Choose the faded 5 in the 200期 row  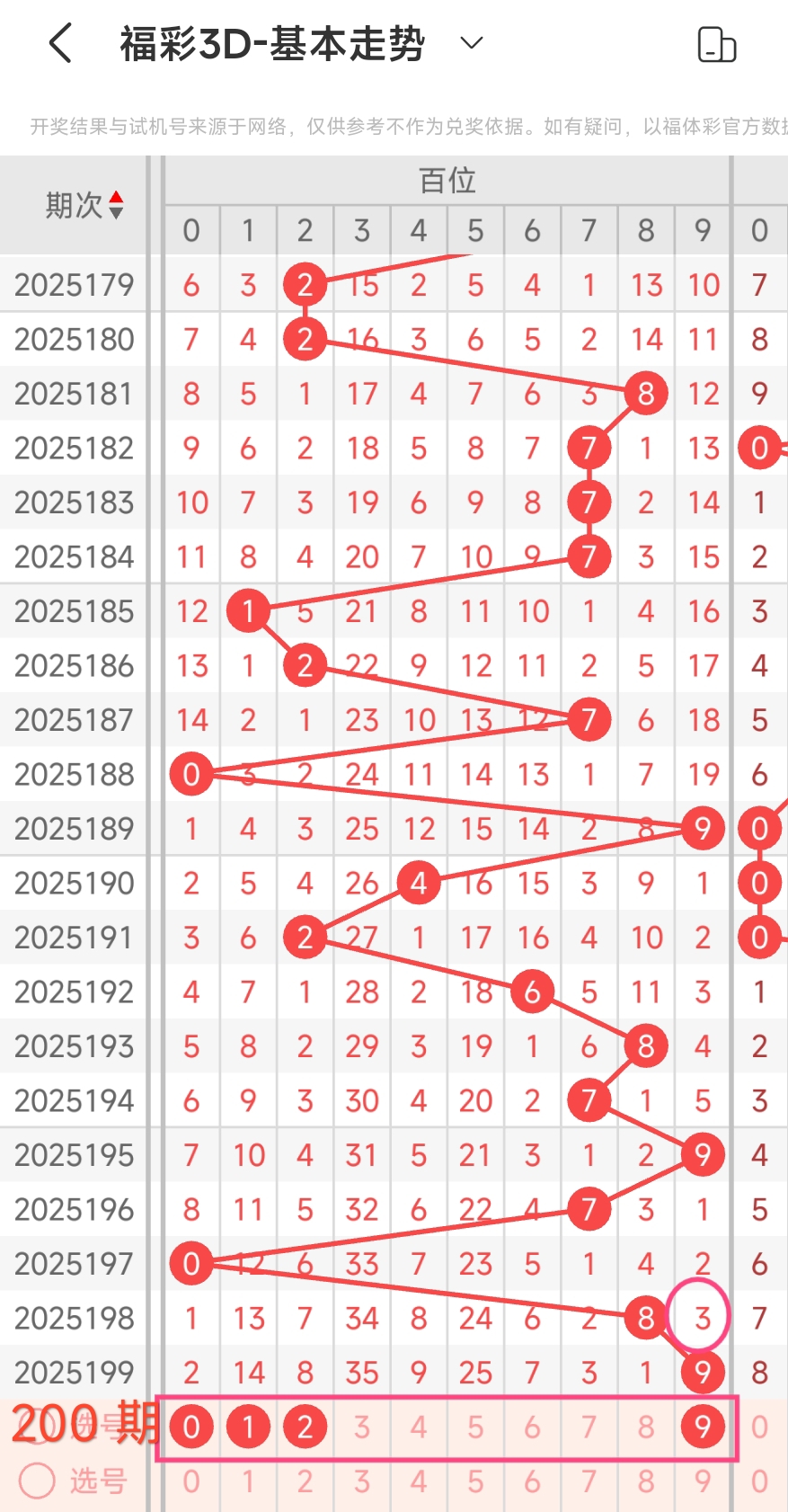475,1427
